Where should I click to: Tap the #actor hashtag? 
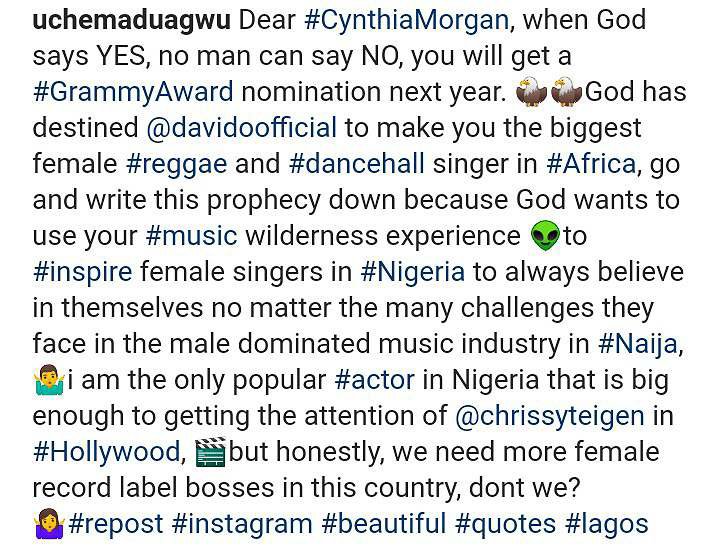[x=372, y=380]
